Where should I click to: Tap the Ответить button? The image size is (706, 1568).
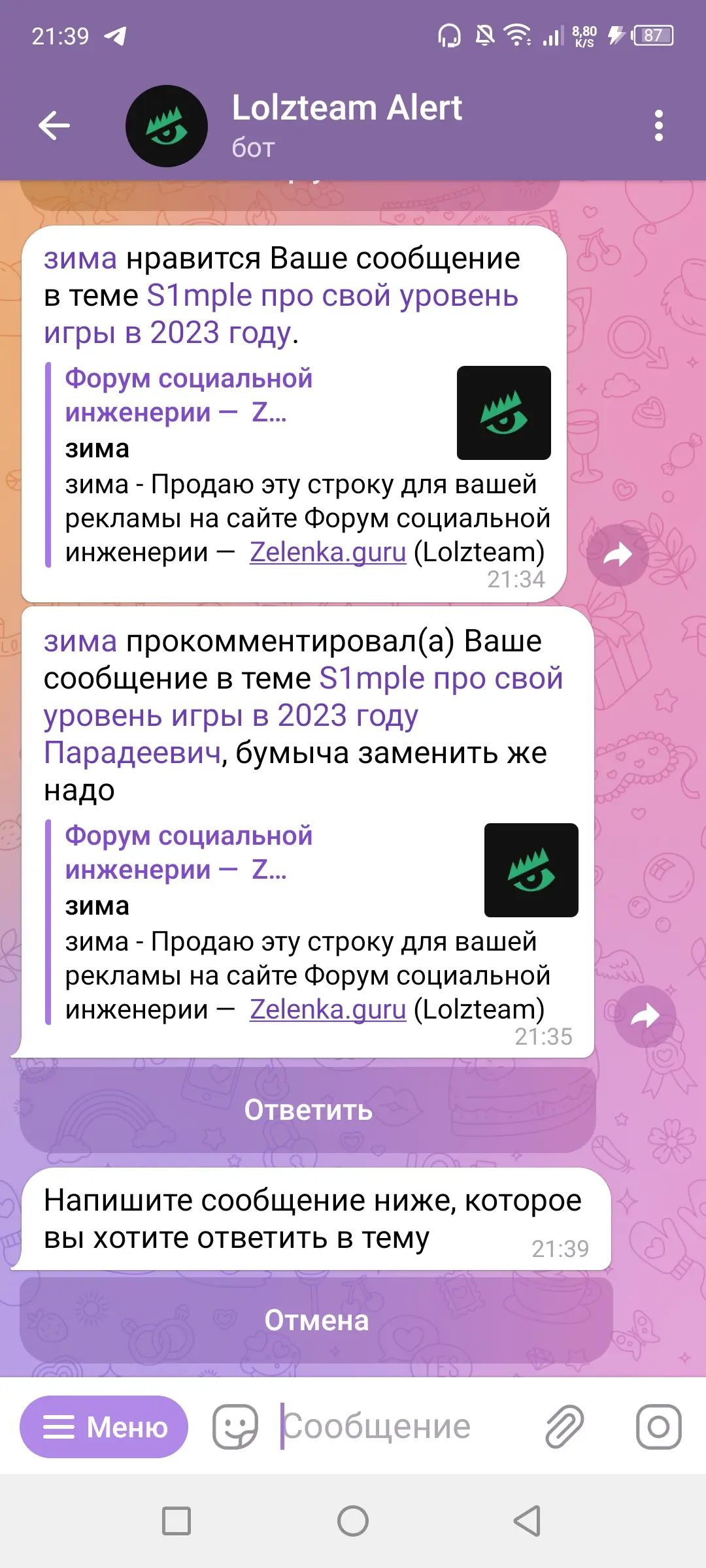pos(308,1110)
